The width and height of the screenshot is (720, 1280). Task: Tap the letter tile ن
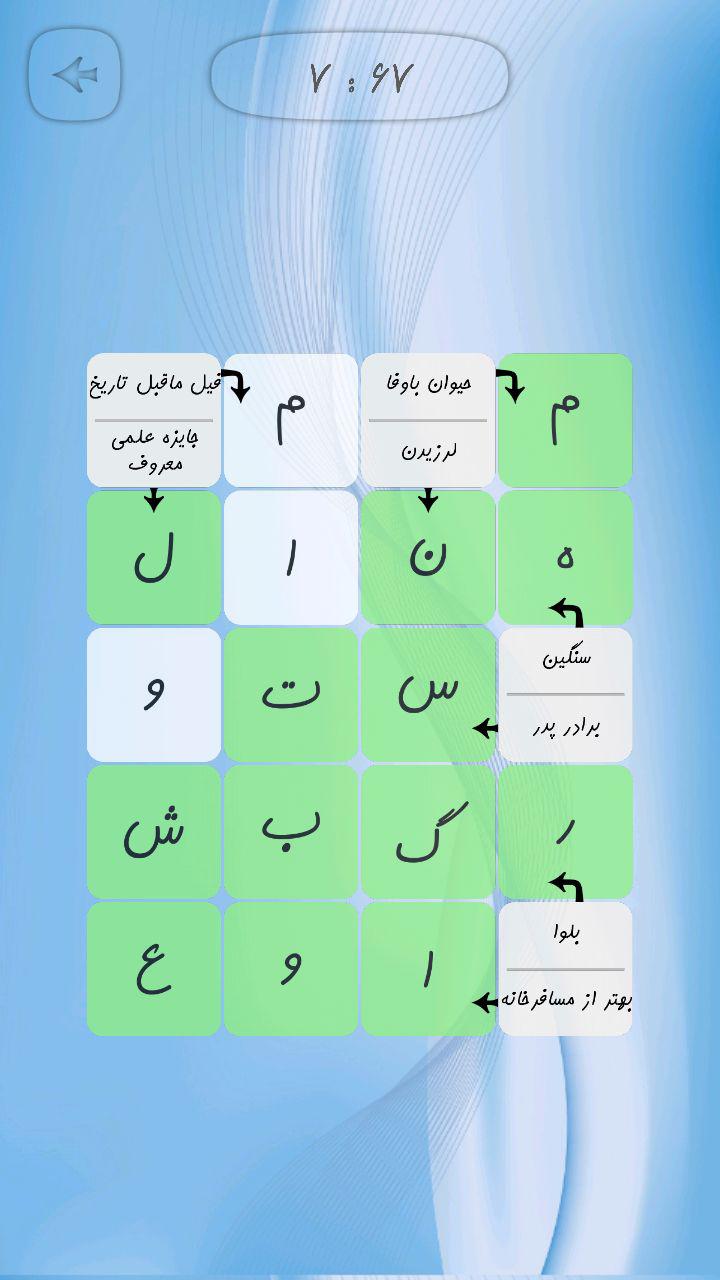[428, 556]
